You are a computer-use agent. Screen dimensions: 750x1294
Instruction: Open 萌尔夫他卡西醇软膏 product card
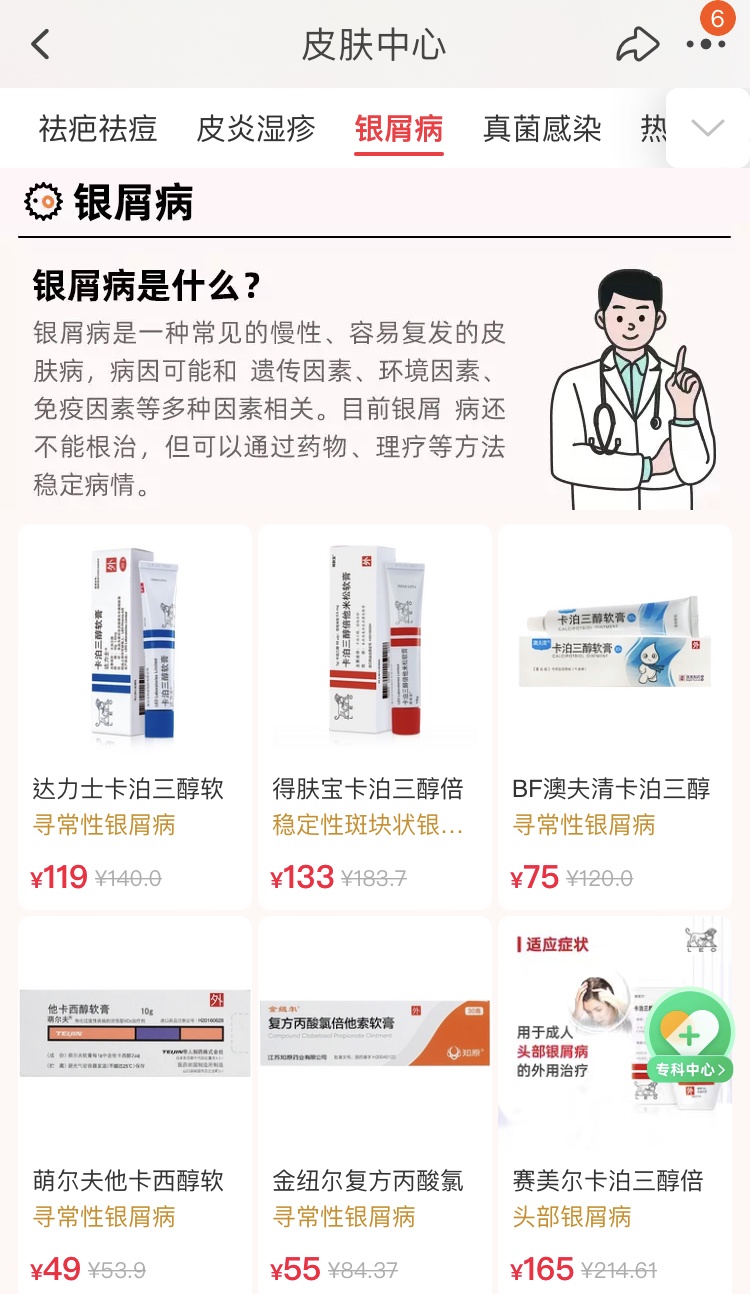(134, 1100)
